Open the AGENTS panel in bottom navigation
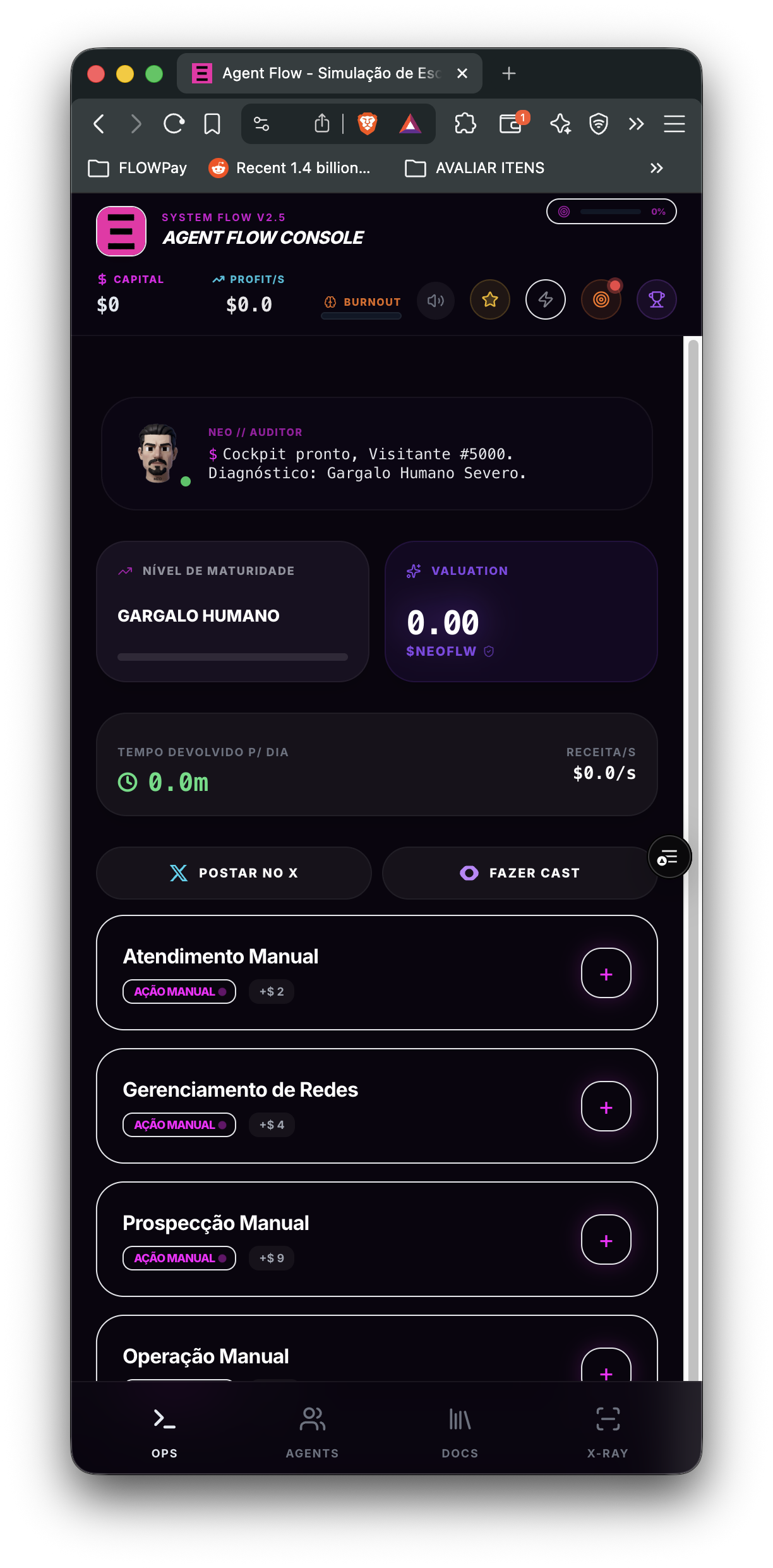773x1568 pixels. click(311, 1434)
